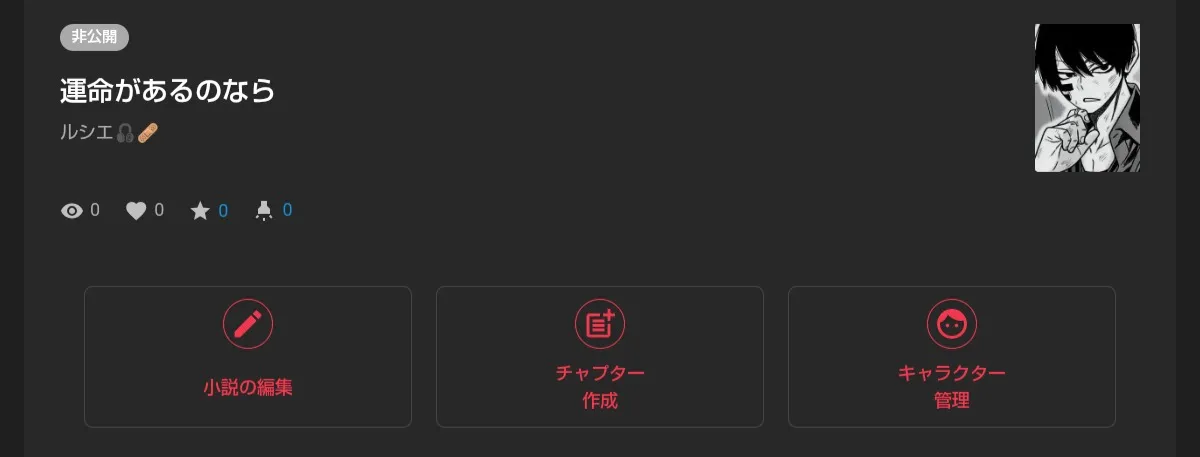This screenshot has height=457, width=1200.
Task: Open キャラクター管理 character management
Action: (952, 357)
